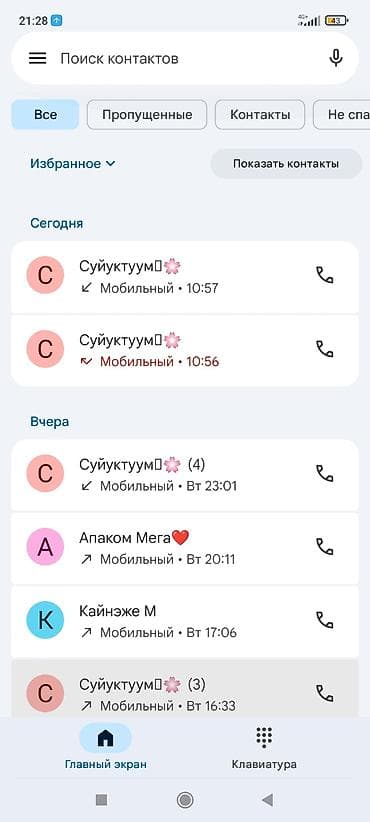The image size is (370, 822).
Task: Call Апаком Мега with the phone icon
Action: [324, 547]
